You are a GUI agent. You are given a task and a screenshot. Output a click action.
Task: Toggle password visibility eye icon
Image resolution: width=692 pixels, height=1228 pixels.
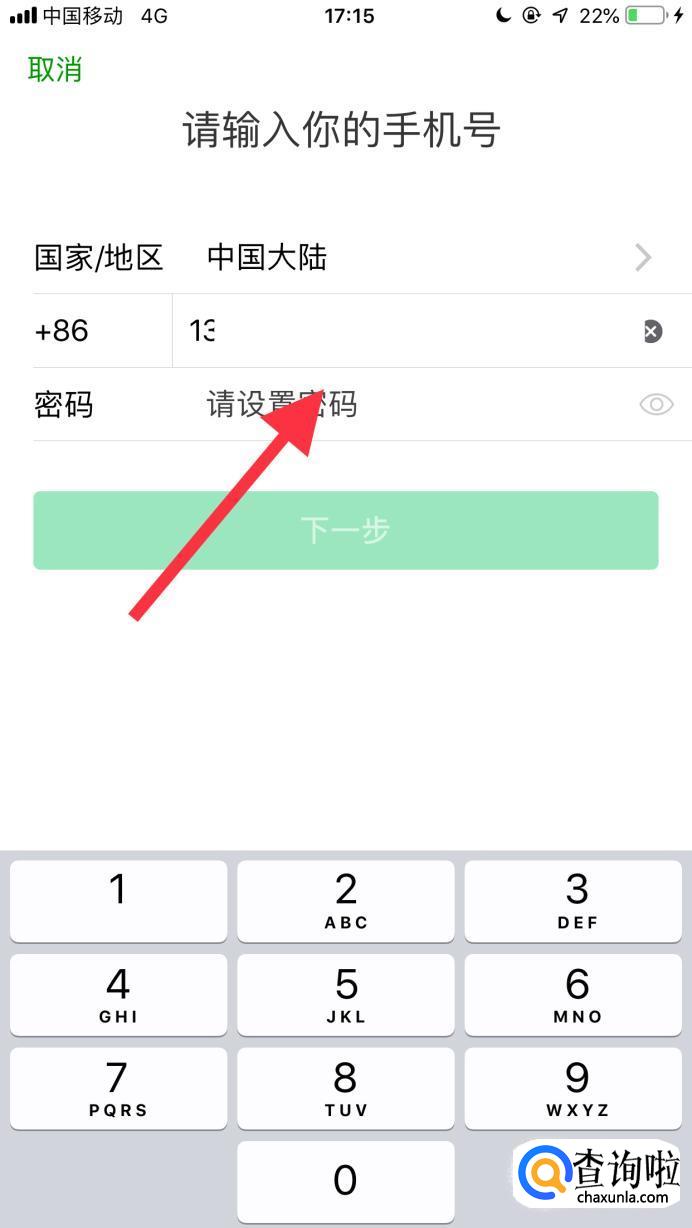[656, 405]
